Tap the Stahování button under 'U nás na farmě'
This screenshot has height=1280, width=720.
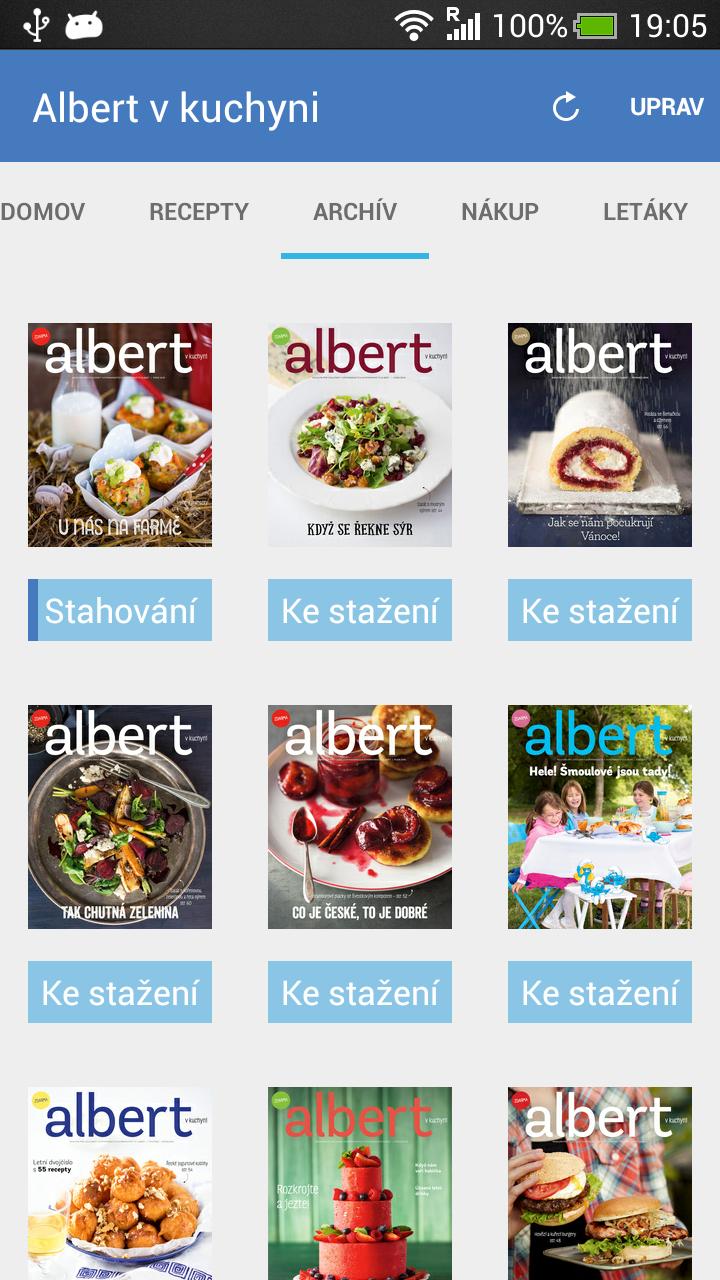click(x=120, y=610)
